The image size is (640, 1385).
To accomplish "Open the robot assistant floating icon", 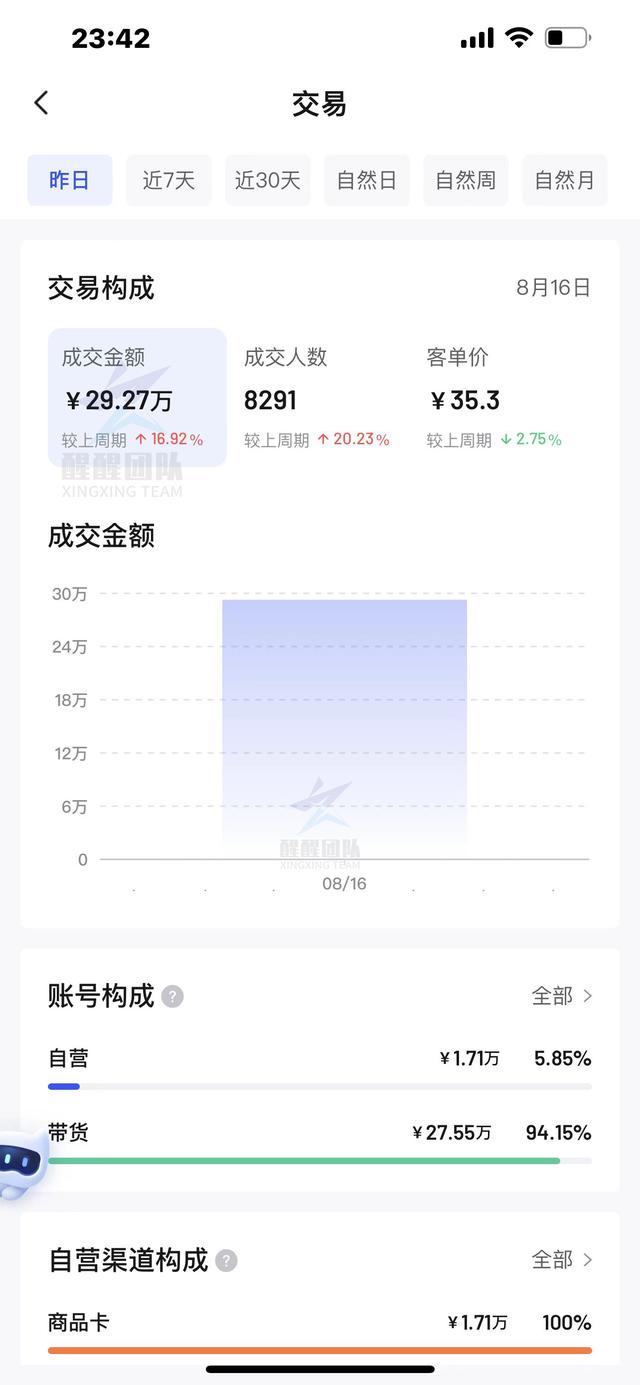I will 22,1162.
